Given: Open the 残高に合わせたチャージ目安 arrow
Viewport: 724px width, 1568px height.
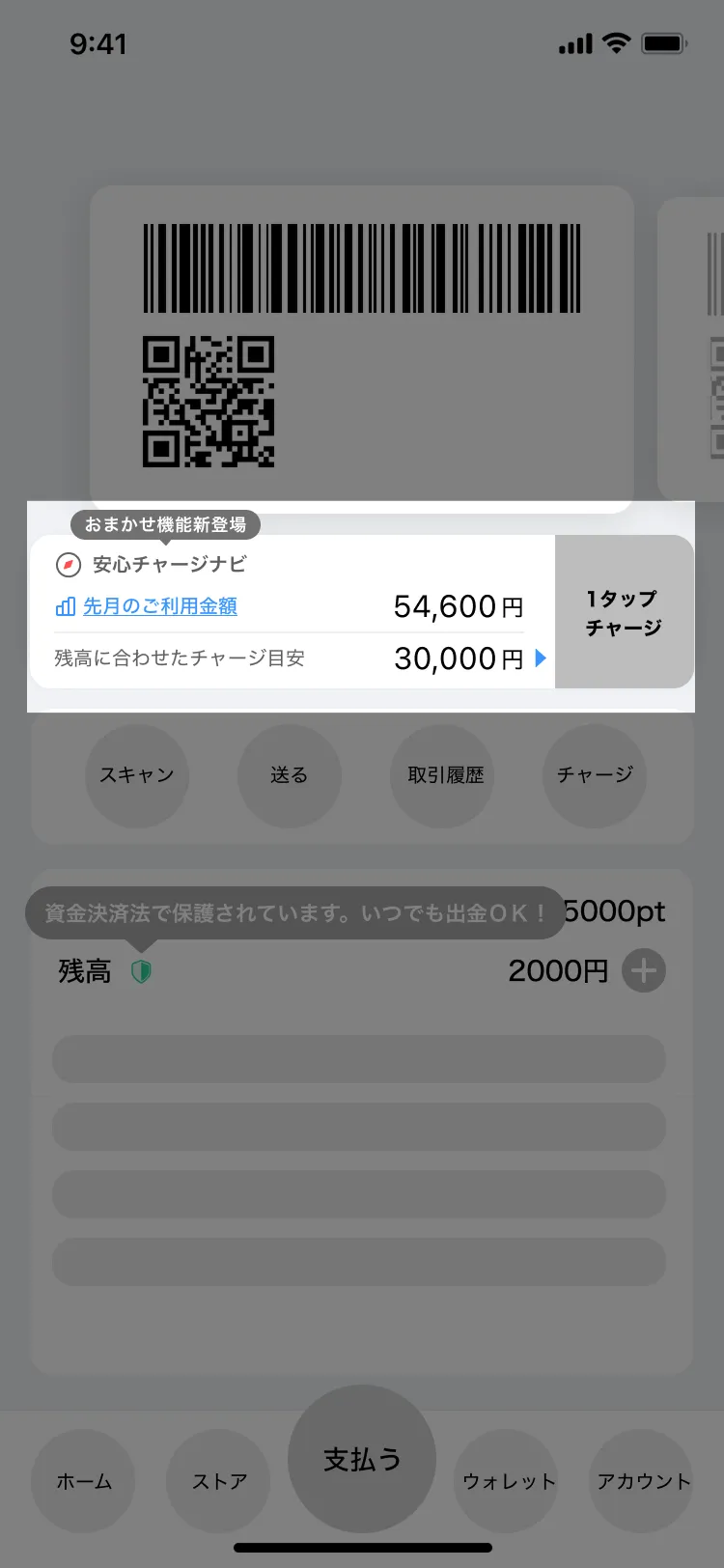Looking at the screenshot, I should click(x=541, y=658).
